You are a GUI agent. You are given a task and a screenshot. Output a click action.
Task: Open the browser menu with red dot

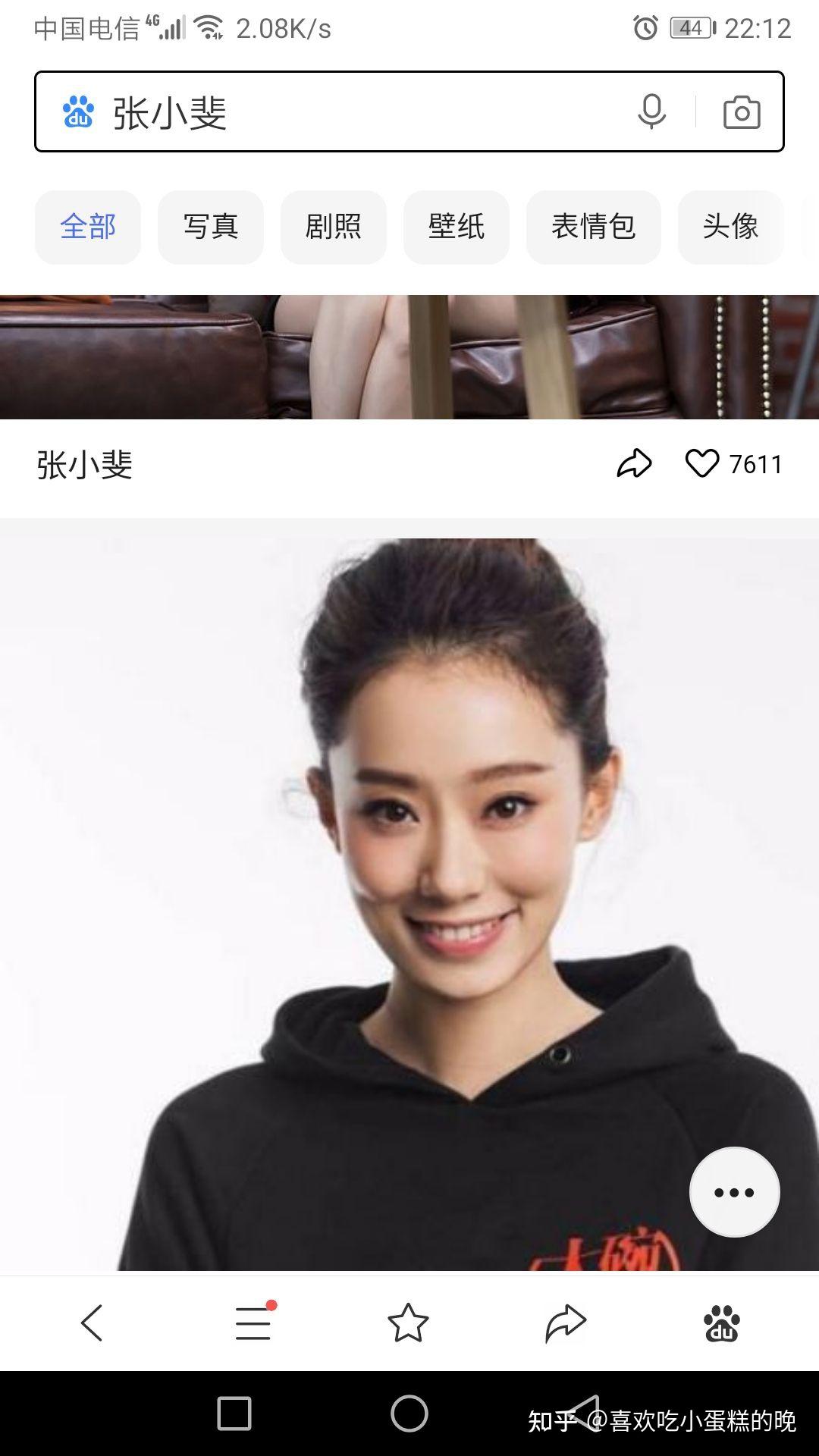pos(253,1323)
